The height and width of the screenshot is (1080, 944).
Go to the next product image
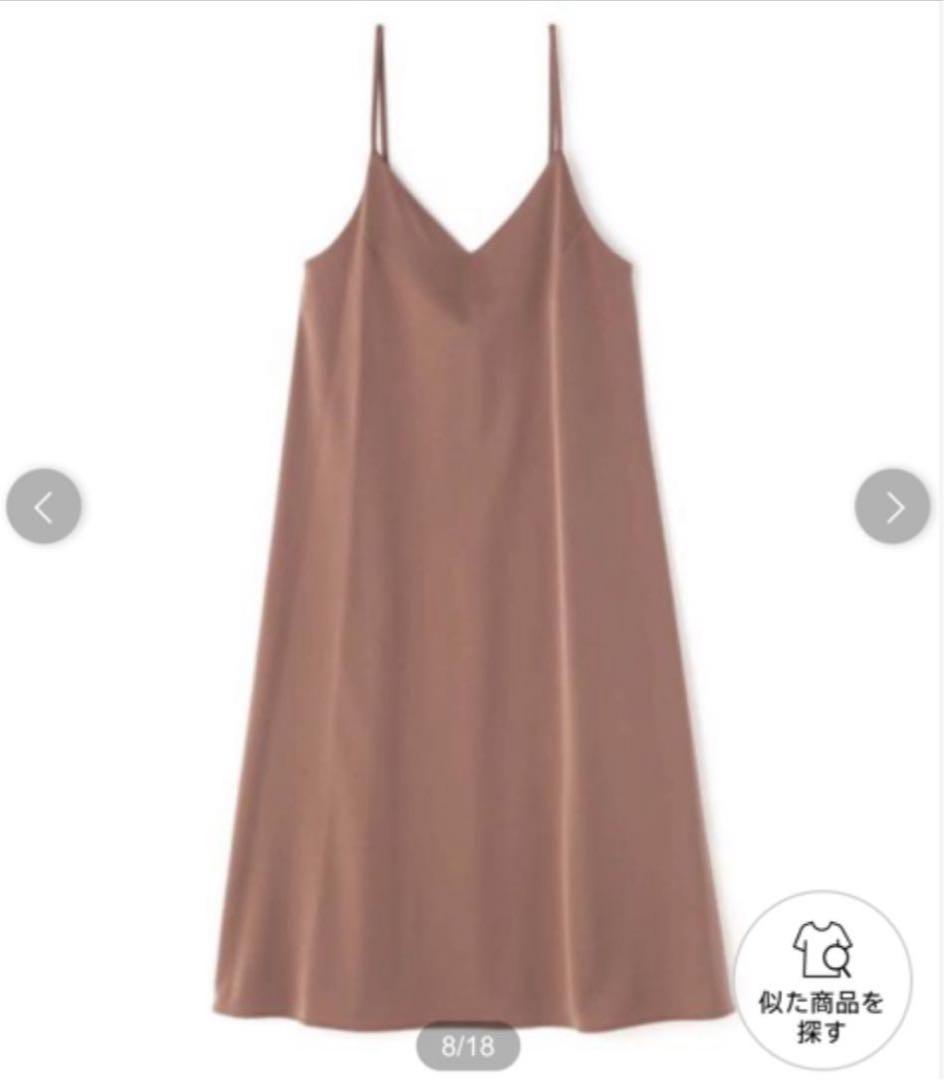(892, 507)
